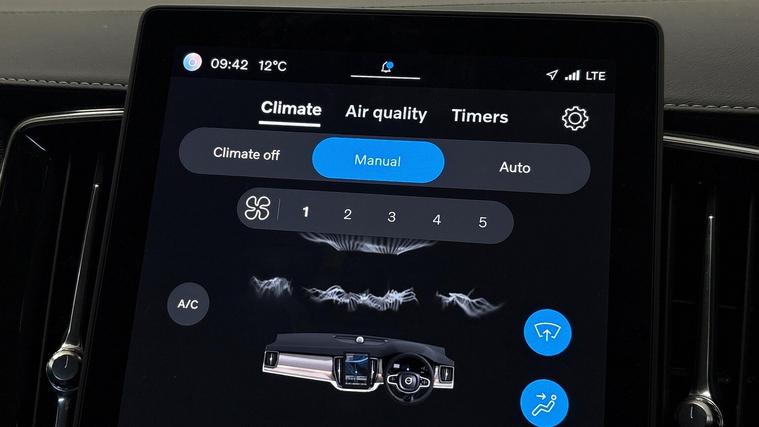Viewport: 759px width, 427px height.
Task: Set fan speed to 5
Action: click(x=482, y=222)
